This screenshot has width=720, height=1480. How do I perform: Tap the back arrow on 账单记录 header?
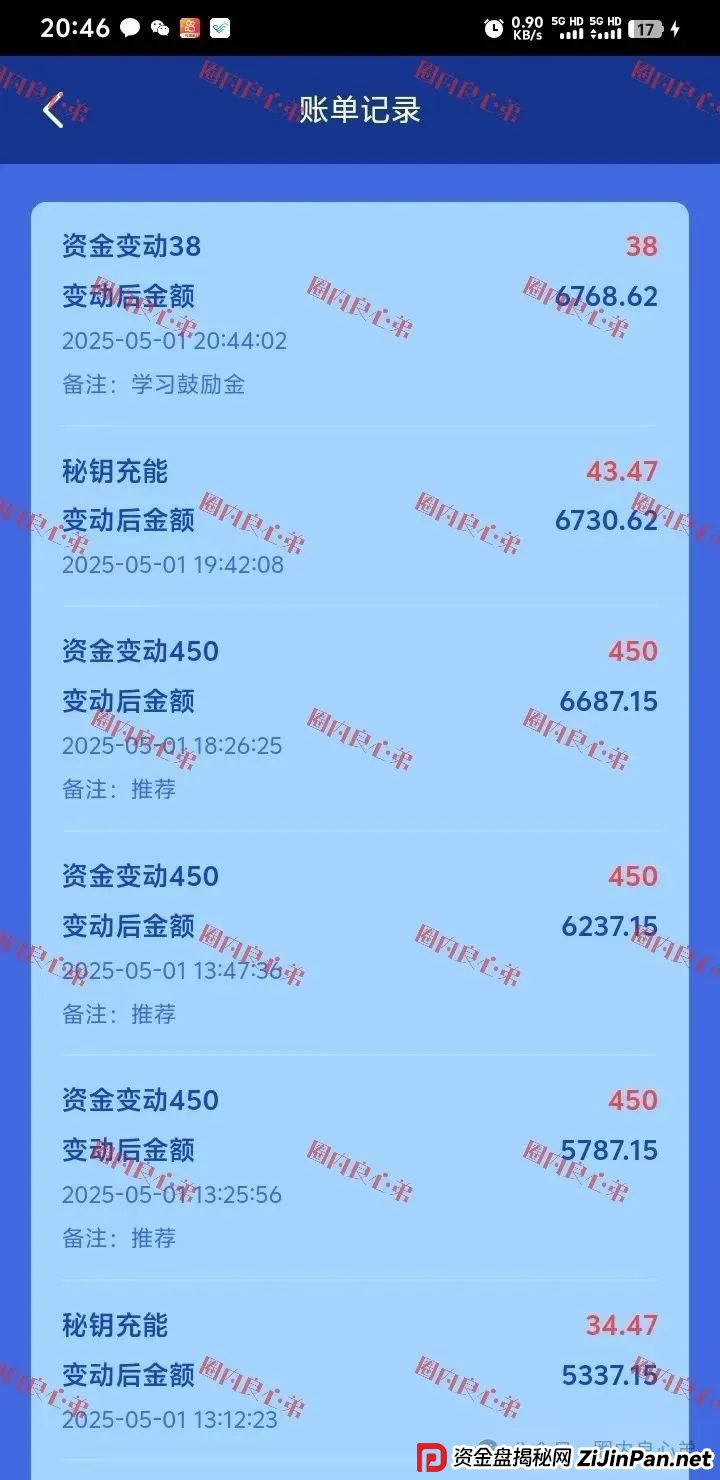pos(51,111)
